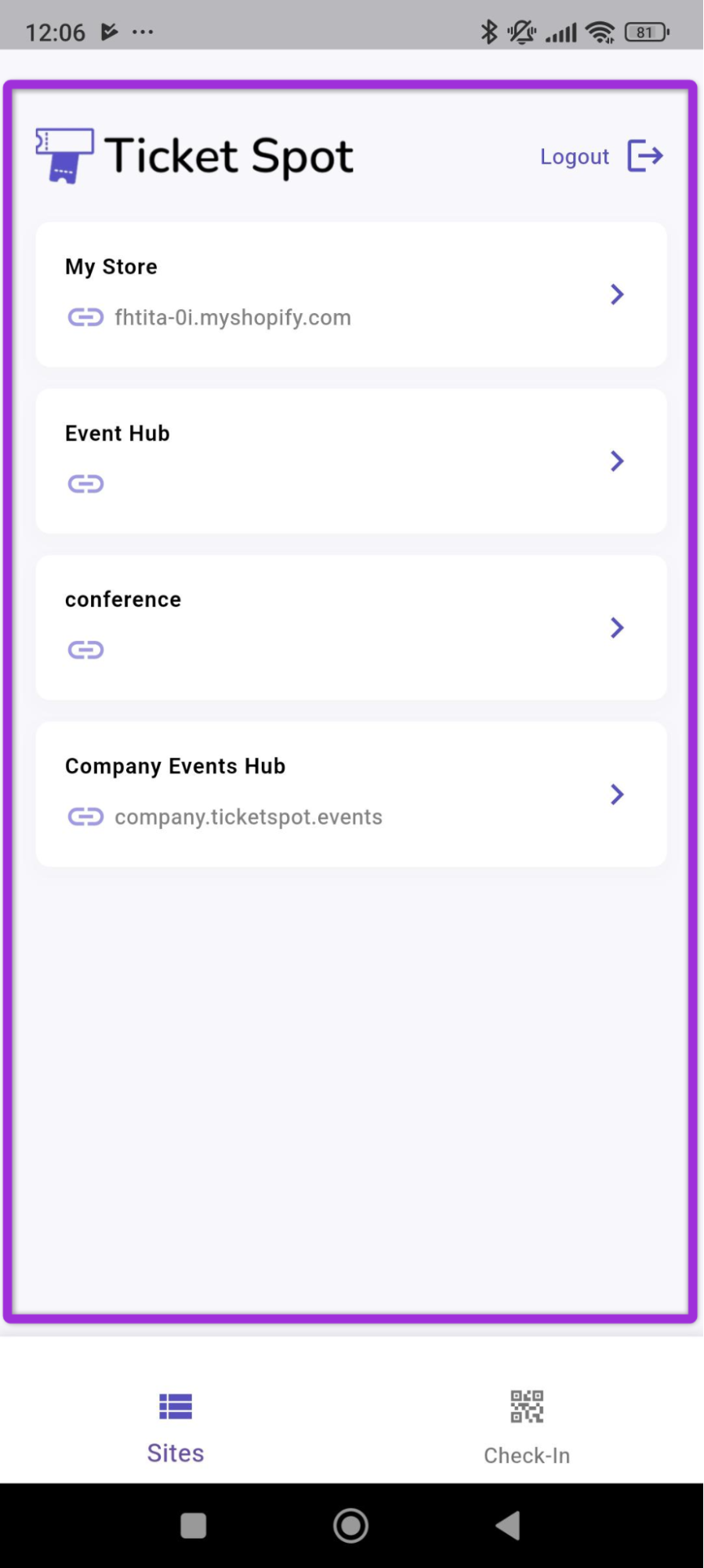
Task: Select the My Store card
Action: (x=350, y=294)
